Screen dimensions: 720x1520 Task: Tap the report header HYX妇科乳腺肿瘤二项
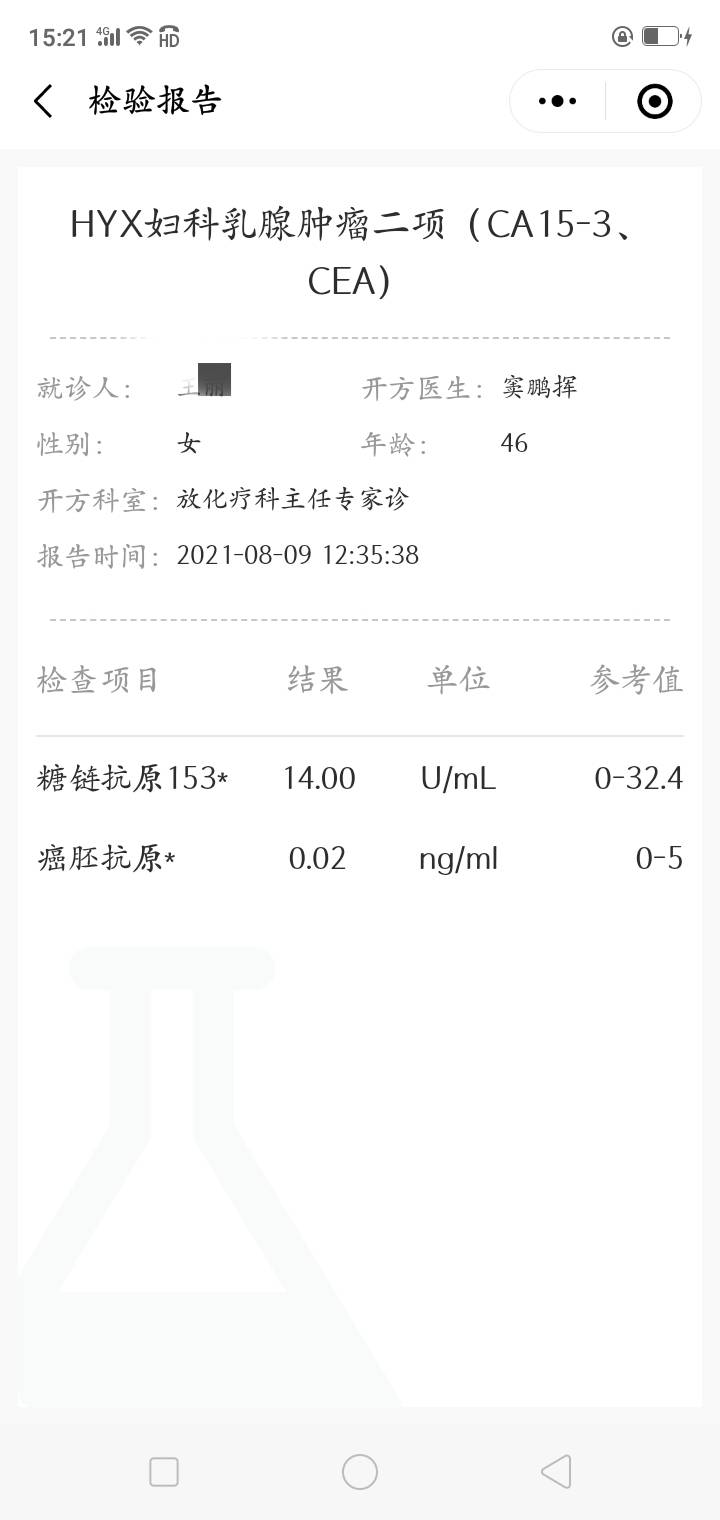point(360,250)
